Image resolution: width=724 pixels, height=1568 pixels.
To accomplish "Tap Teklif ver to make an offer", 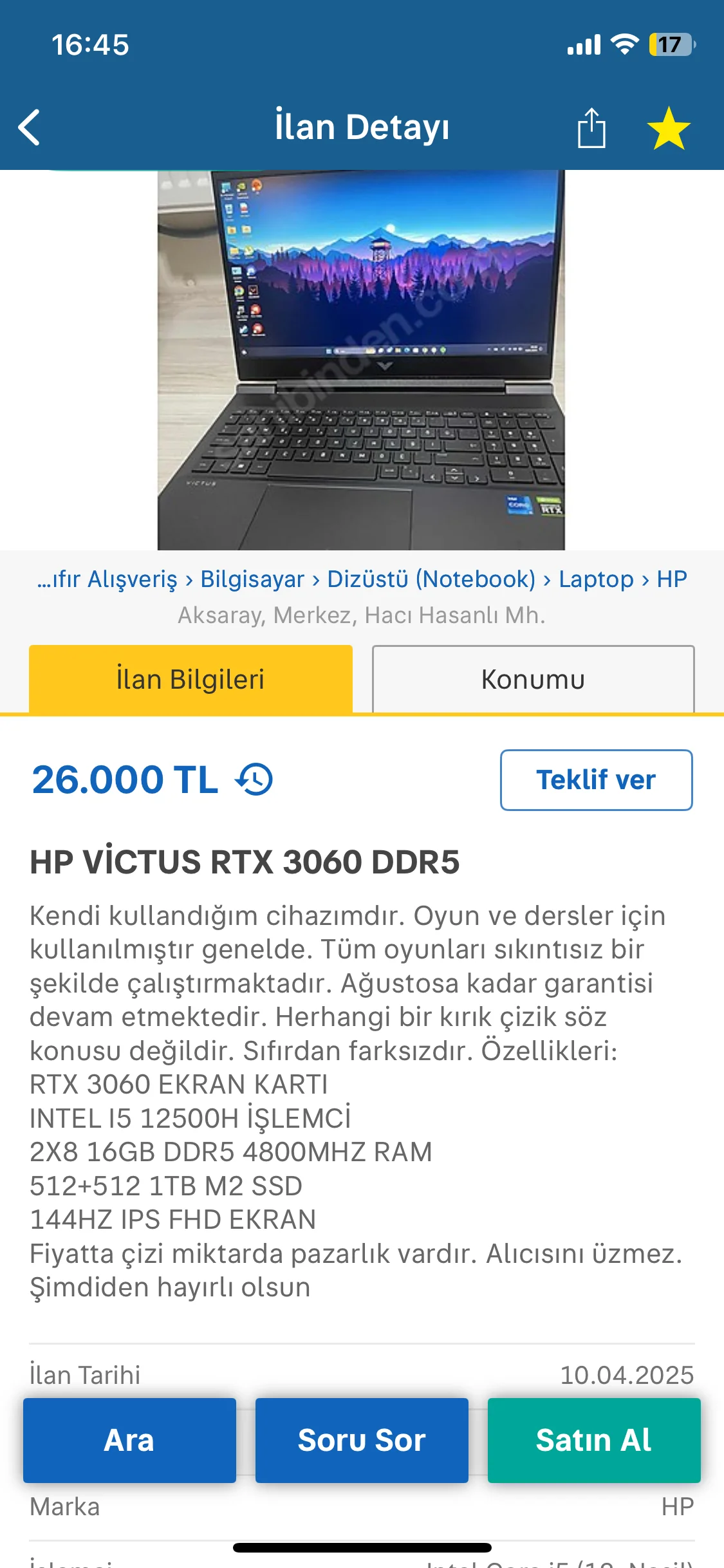I will pos(596,779).
